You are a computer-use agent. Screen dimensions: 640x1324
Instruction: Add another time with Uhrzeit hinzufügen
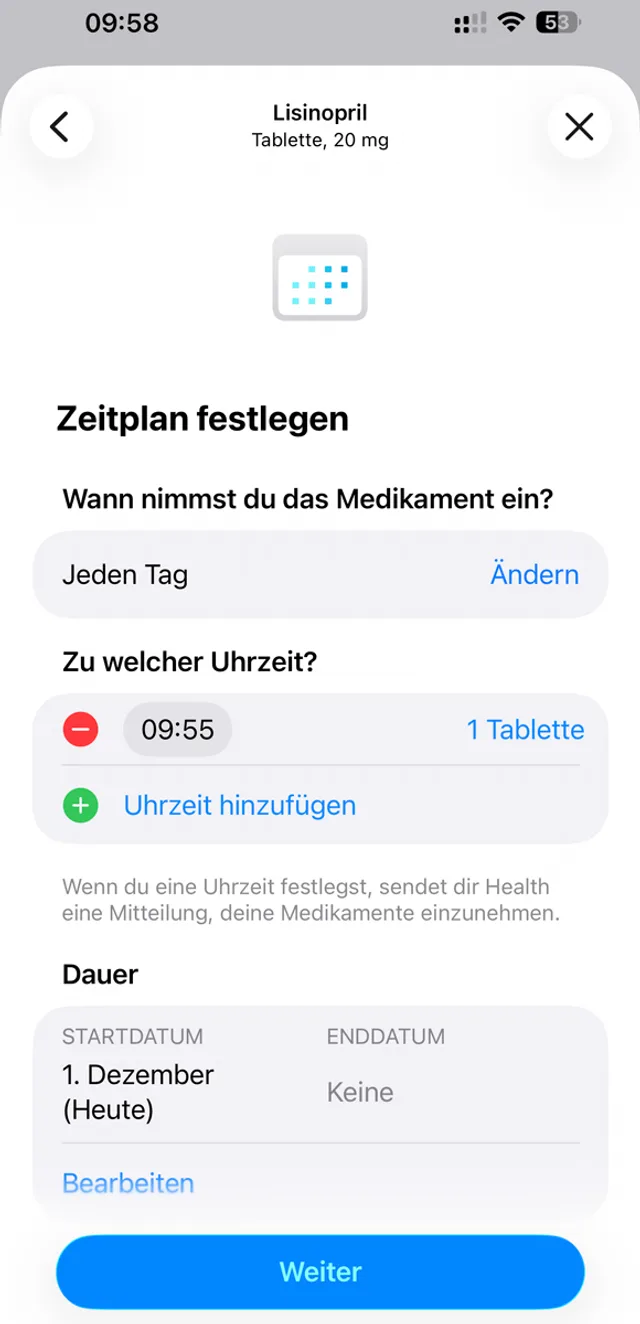[x=239, y=805]
